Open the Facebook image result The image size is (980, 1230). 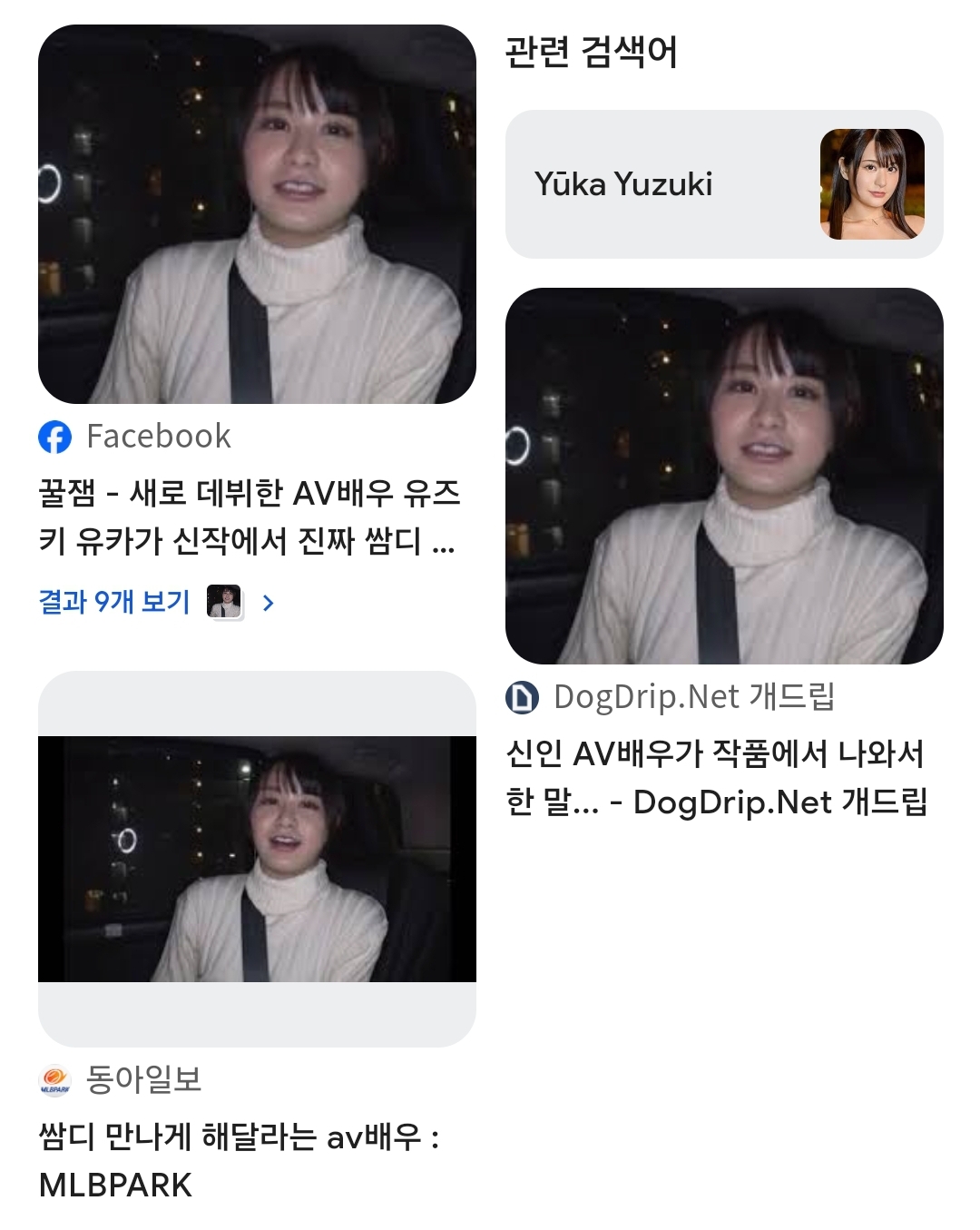click(257, 214)
